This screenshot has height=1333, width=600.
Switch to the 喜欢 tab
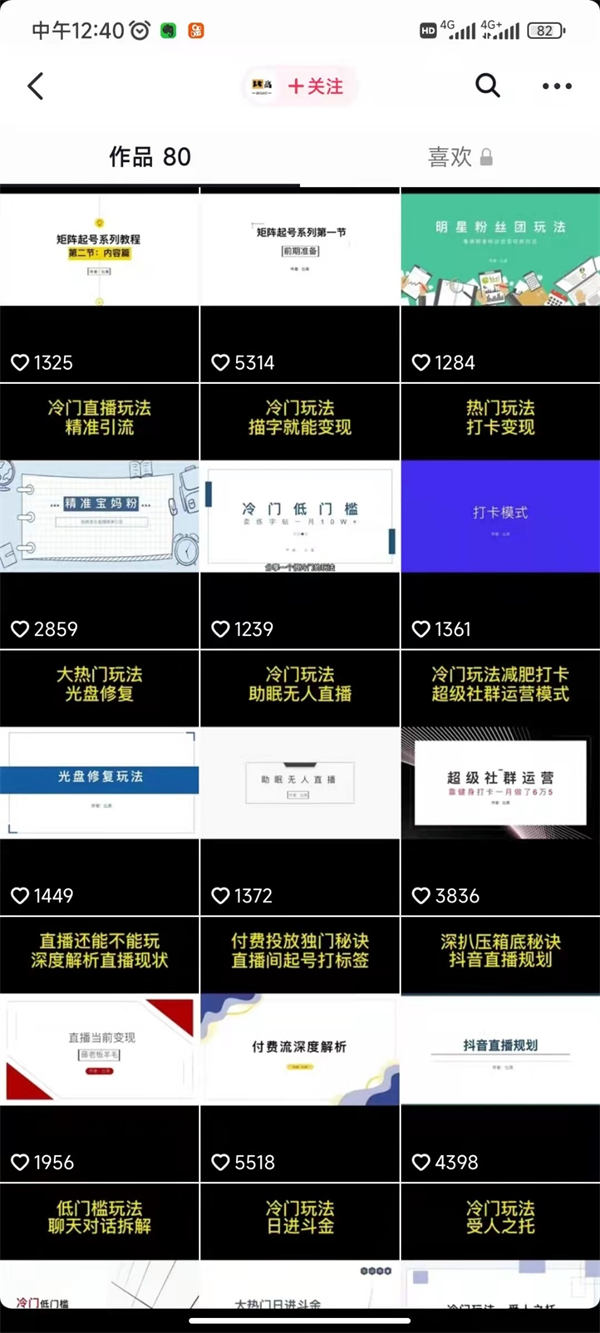tap(460, 157)
